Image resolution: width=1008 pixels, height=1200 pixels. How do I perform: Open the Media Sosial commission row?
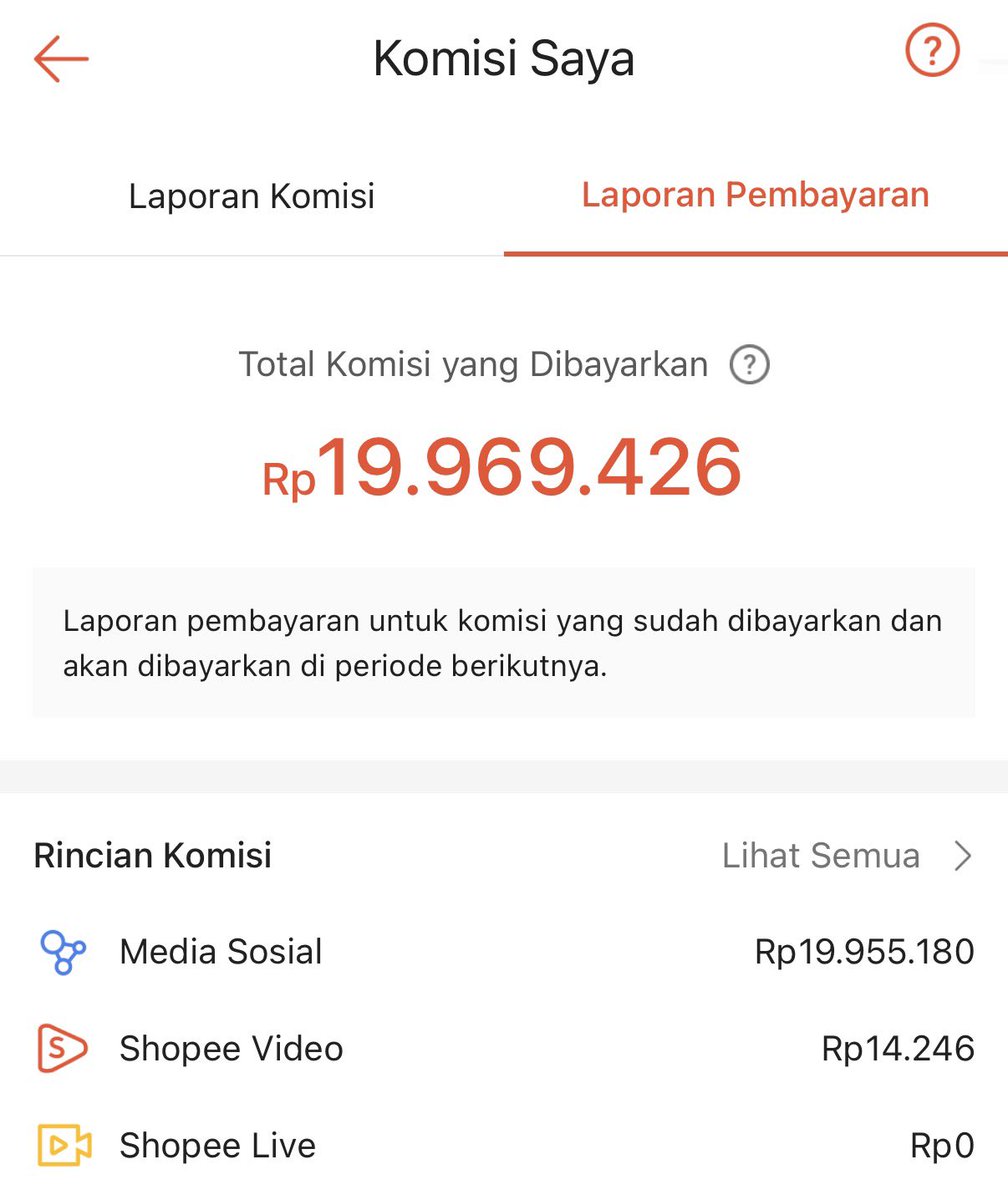pos(504,951)
